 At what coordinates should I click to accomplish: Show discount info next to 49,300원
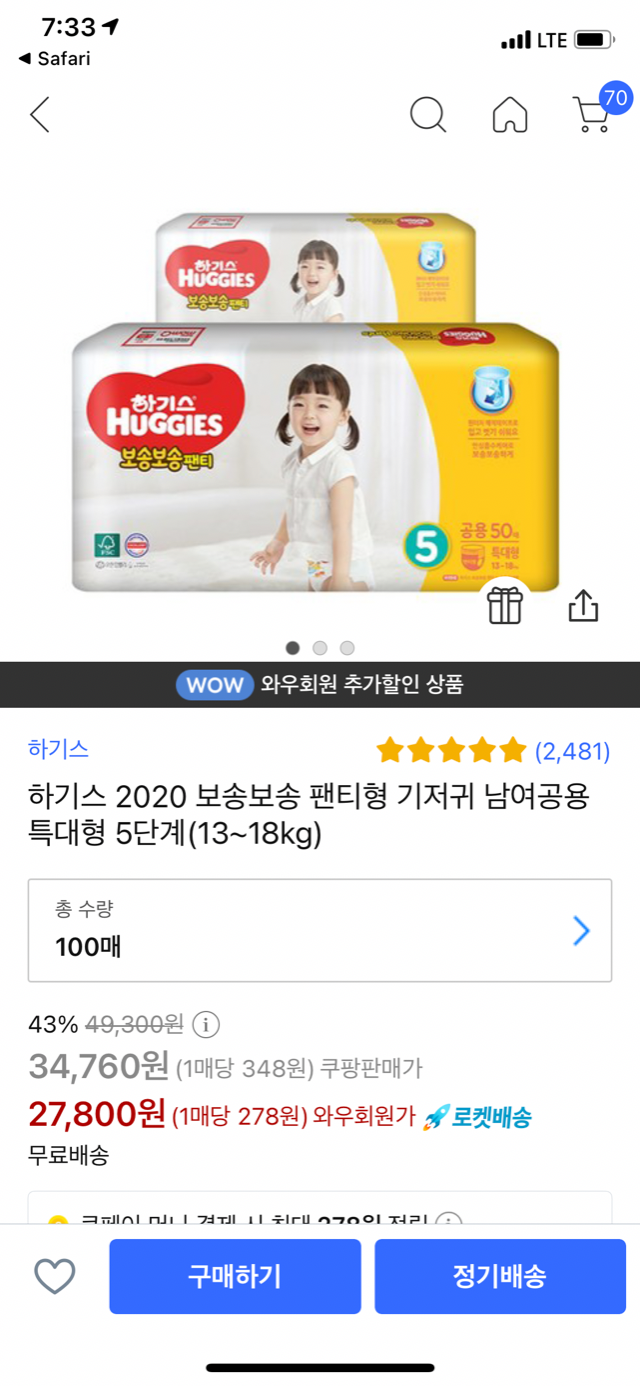205,1025
